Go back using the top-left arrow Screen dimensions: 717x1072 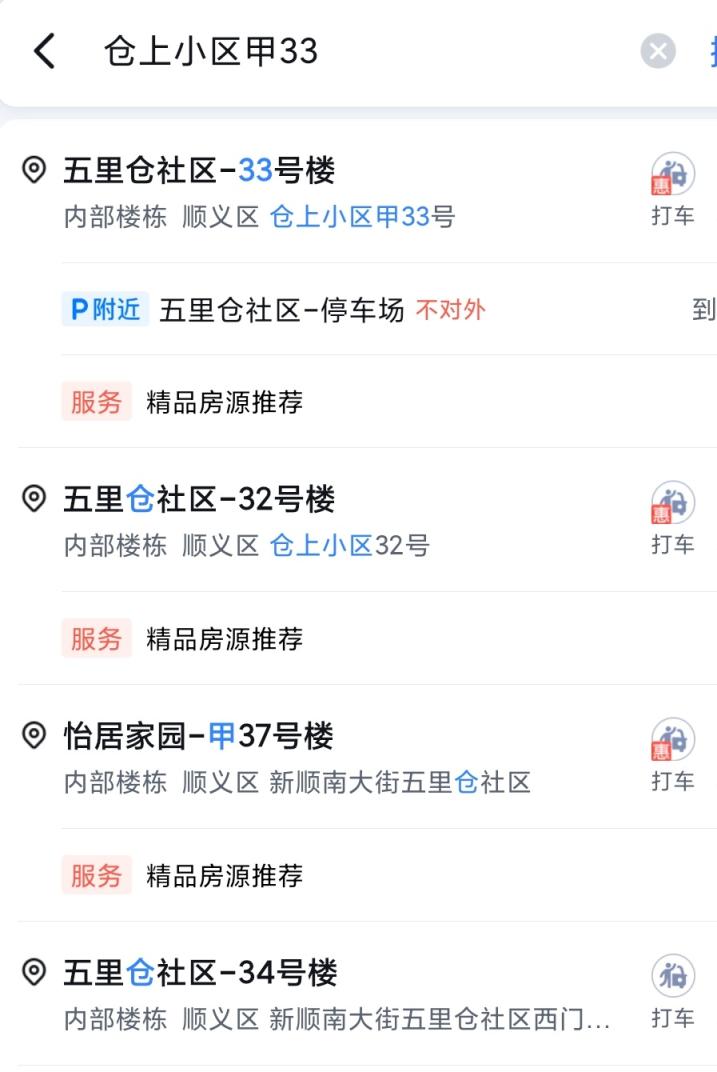[x=44, y=51]
